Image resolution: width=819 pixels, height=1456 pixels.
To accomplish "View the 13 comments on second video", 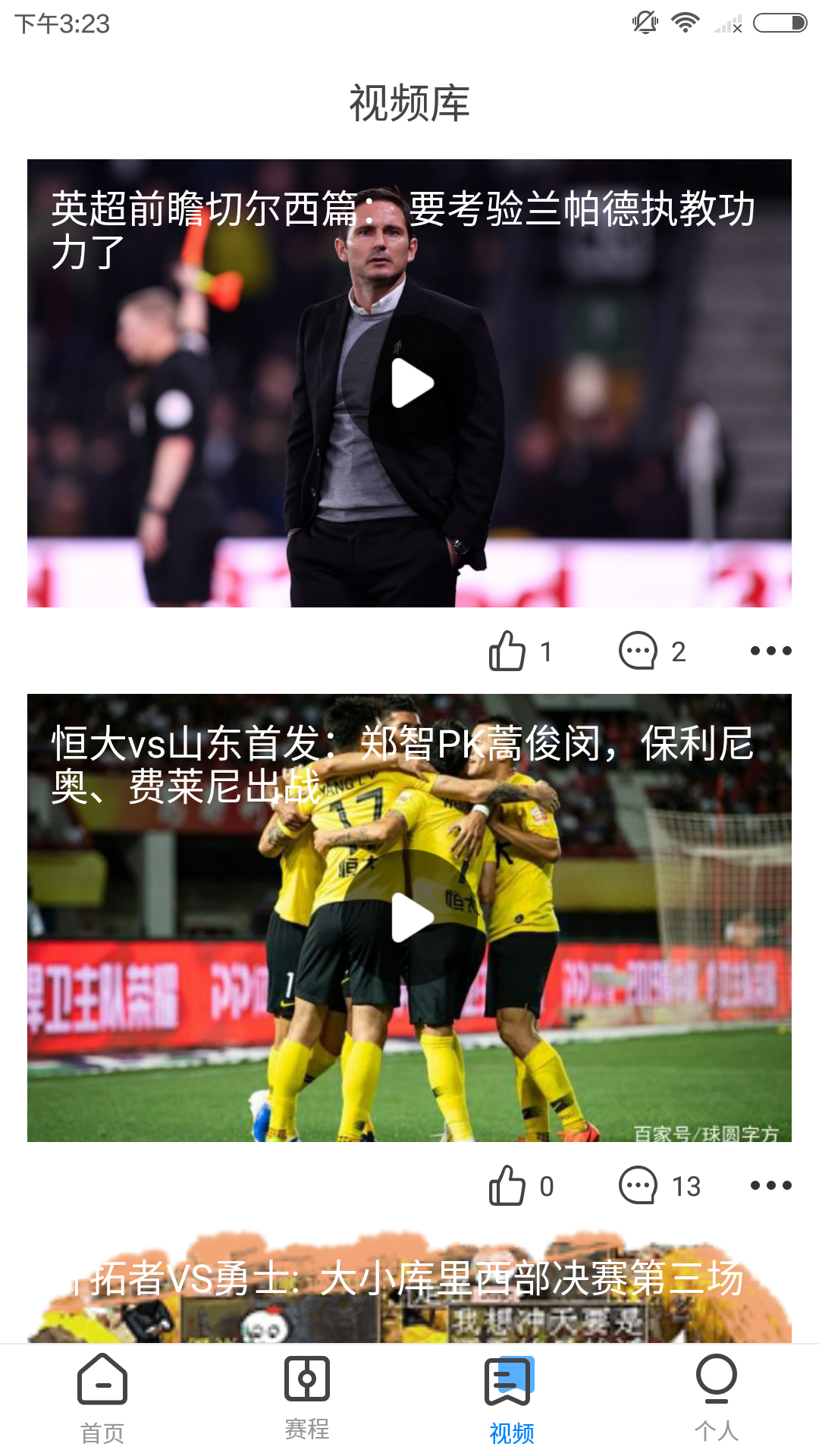I will point(685,1186).
